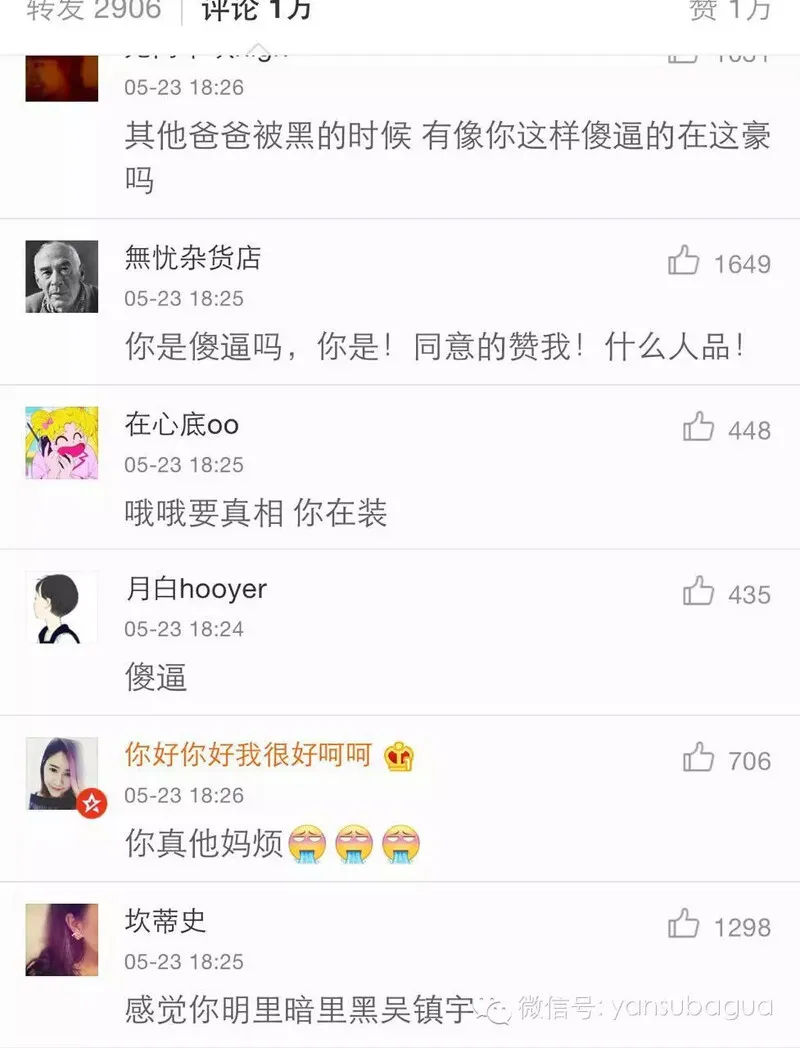Reply to 月白hooyer's comment 傻逼

point(157,679)
